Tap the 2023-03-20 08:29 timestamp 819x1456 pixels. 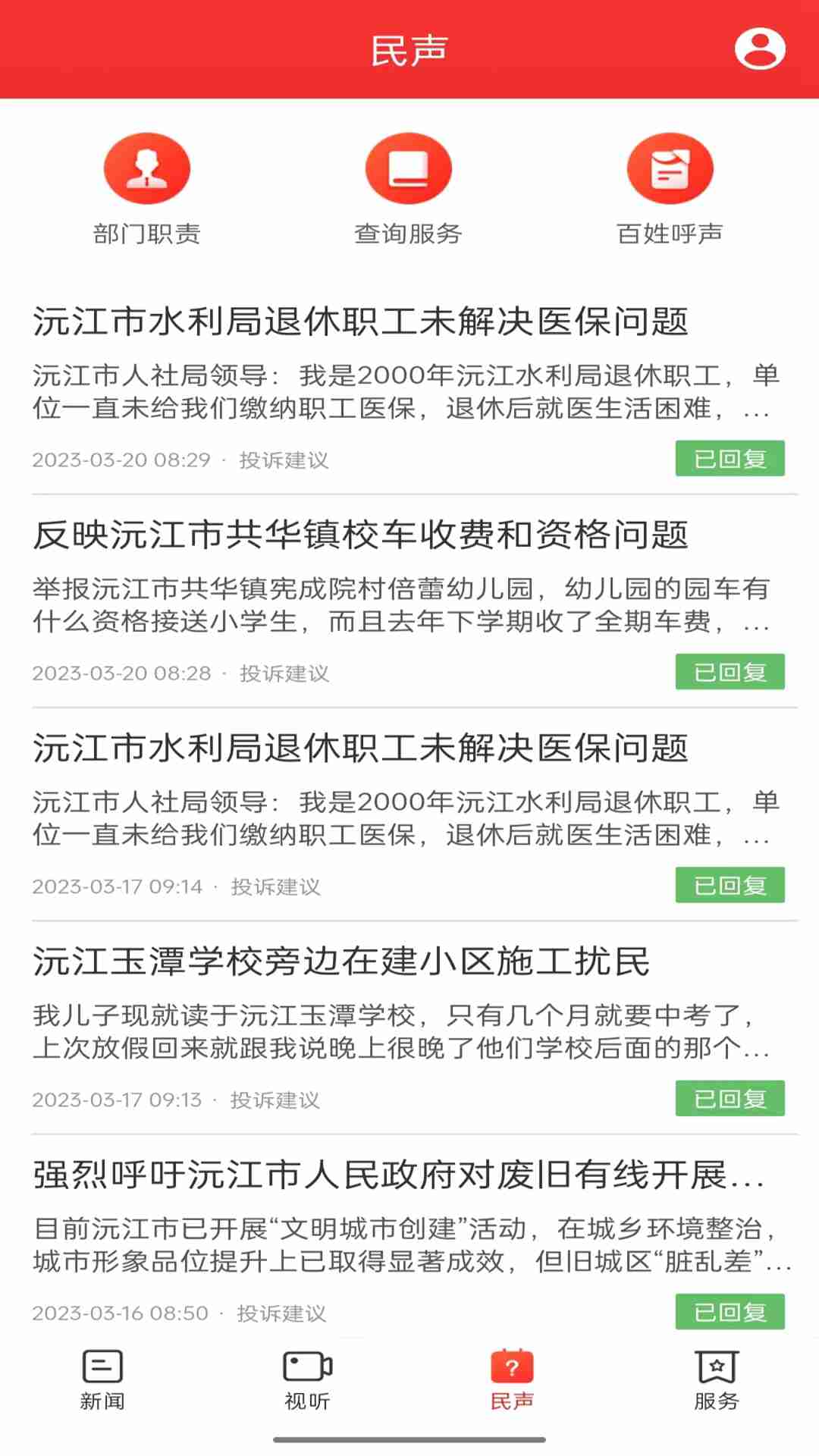coord(118,460)
